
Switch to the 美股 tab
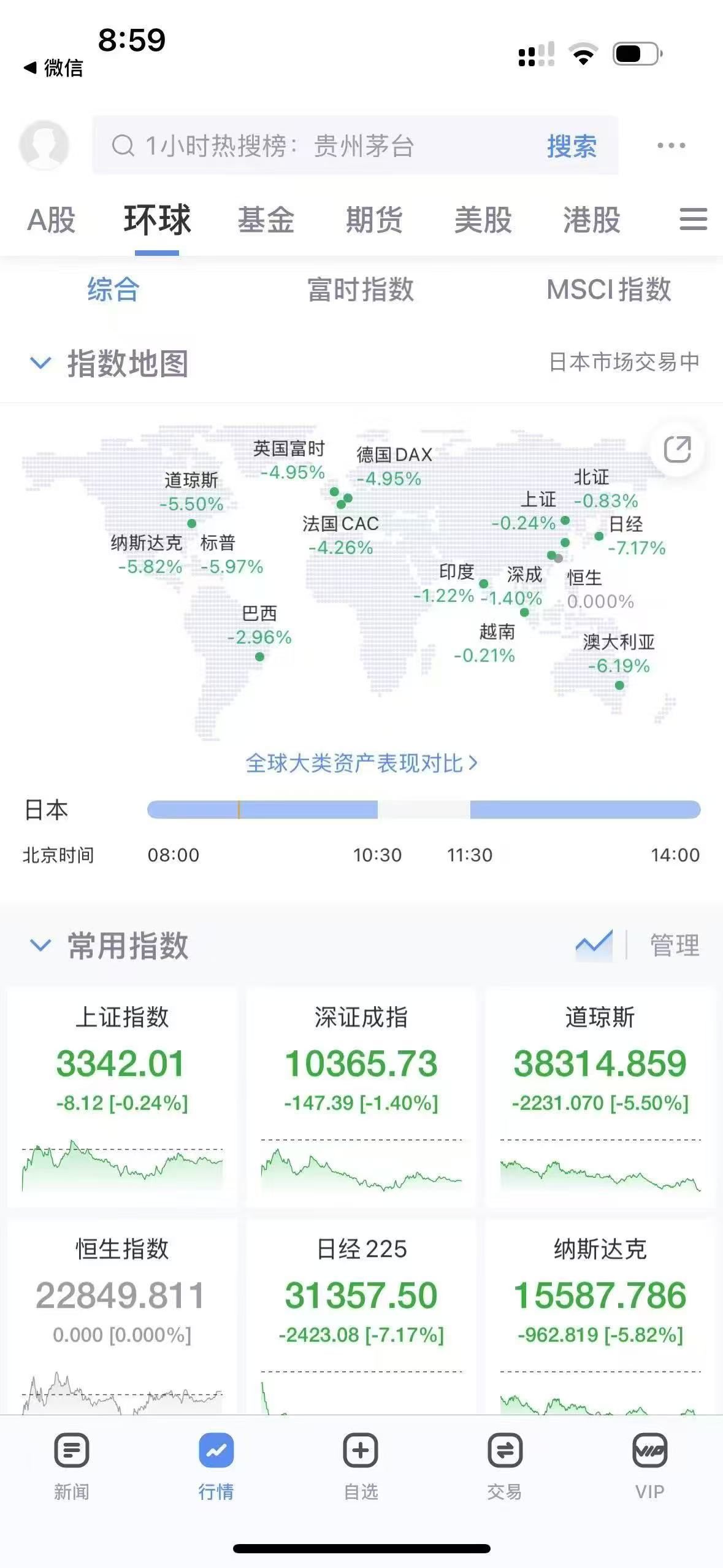click(483, 220)
